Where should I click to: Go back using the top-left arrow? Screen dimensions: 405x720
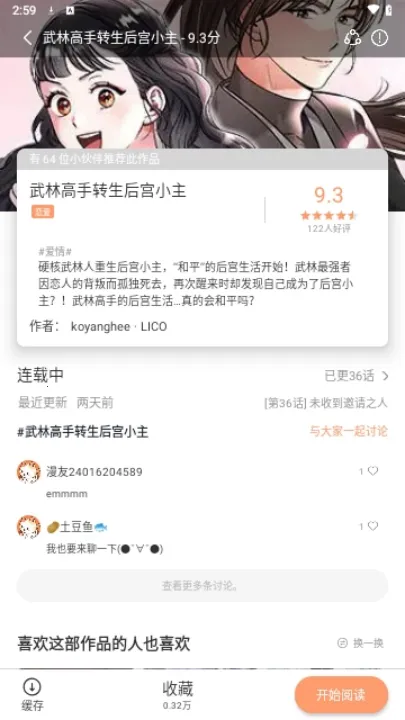tap(28, 38)
